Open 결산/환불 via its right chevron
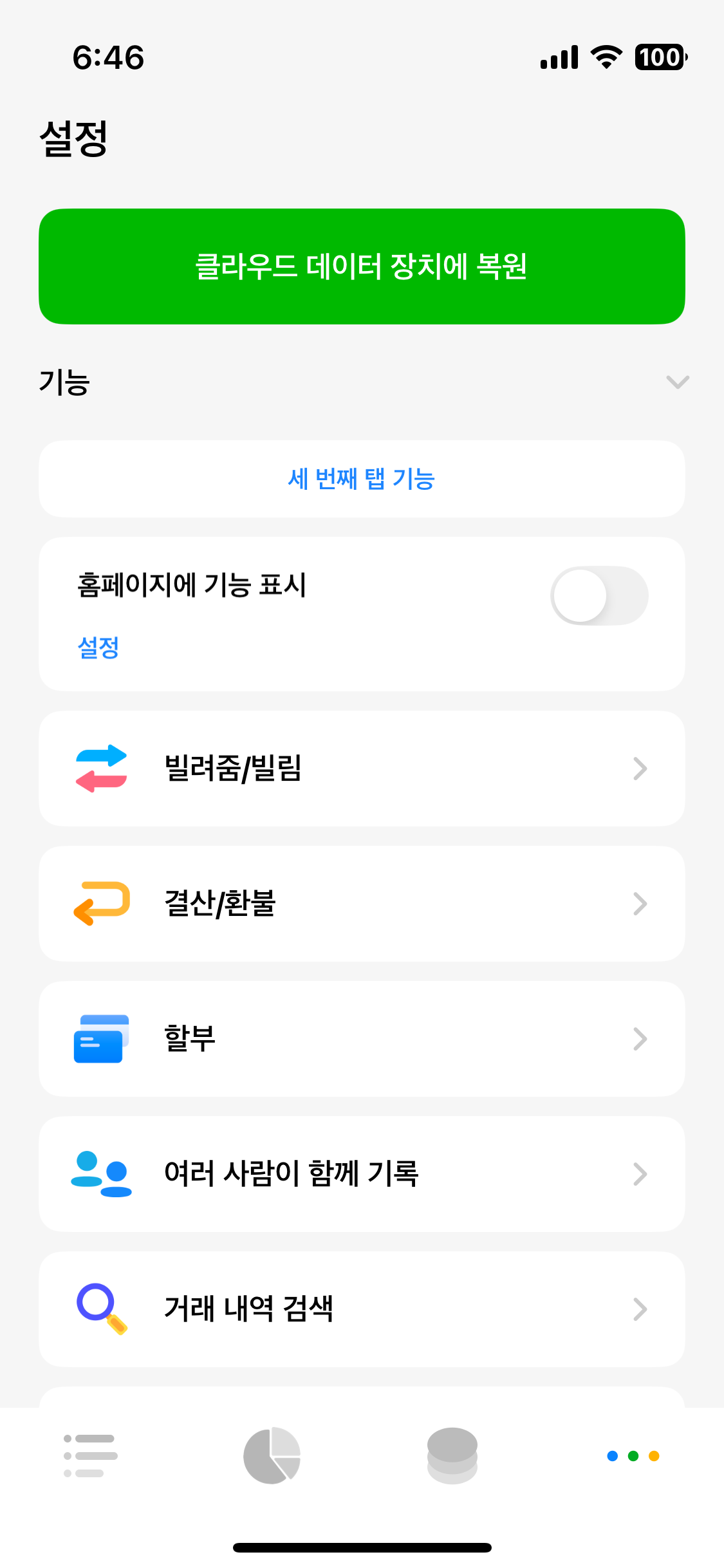 [x=640, y=903]
